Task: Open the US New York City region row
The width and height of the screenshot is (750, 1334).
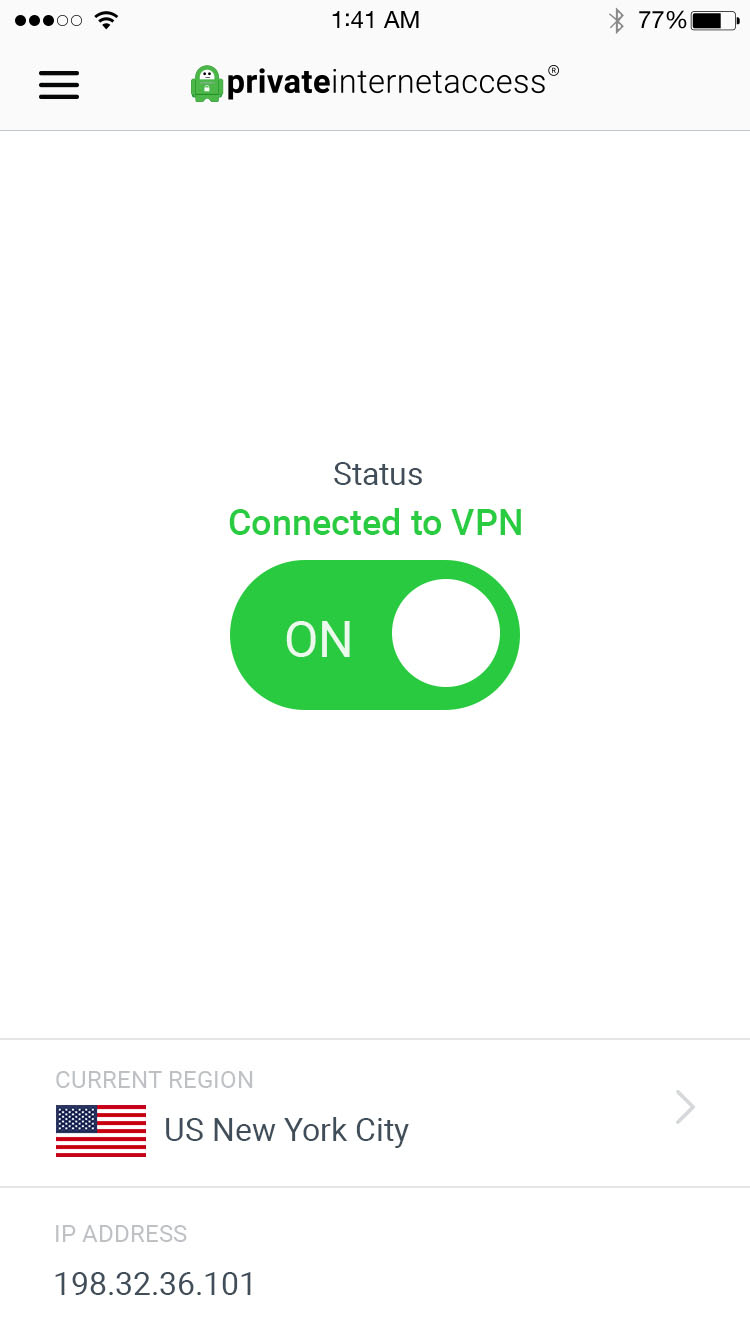Action: 375,1113
